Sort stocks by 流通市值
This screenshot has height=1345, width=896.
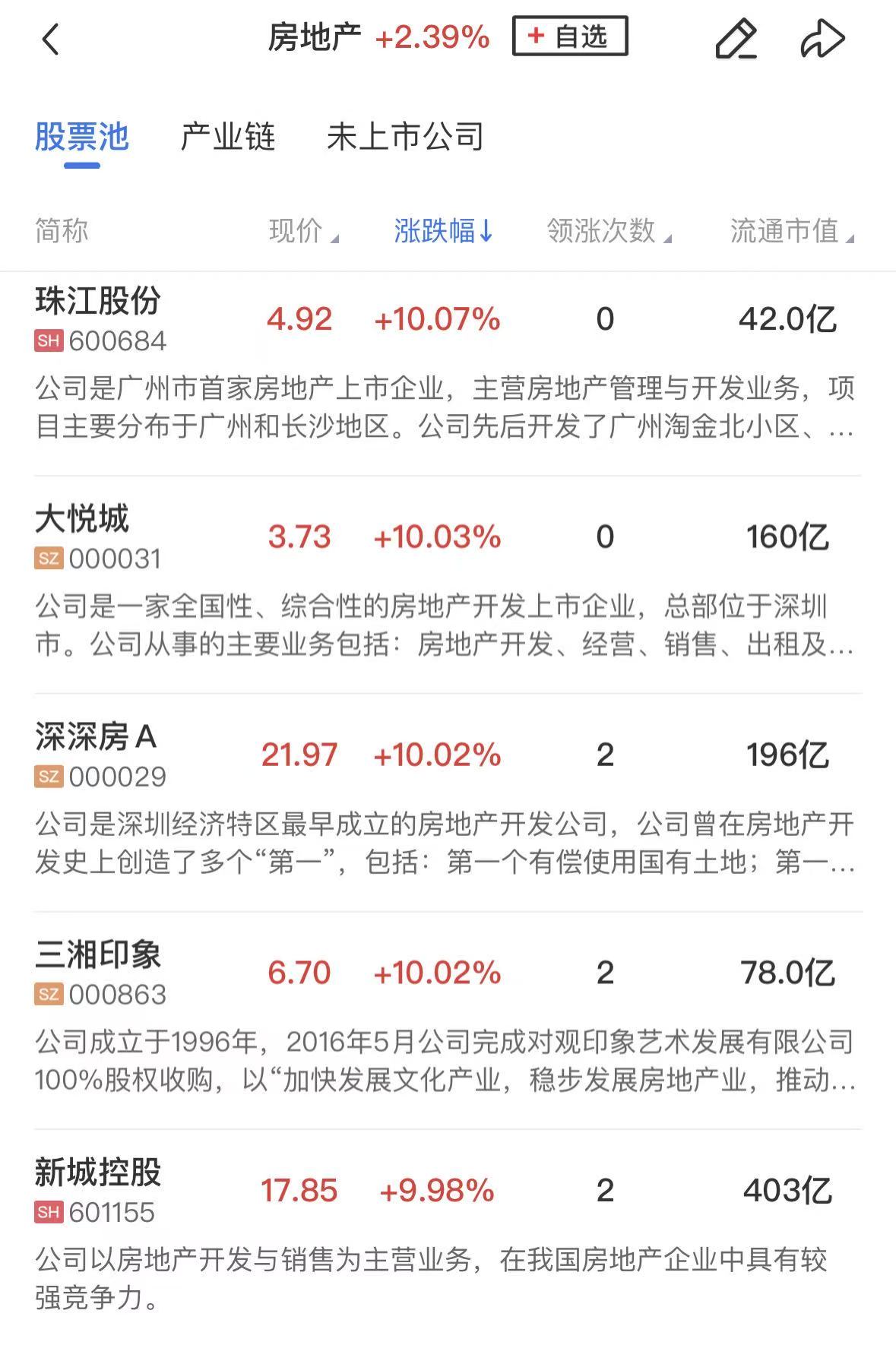pos(791,231)
